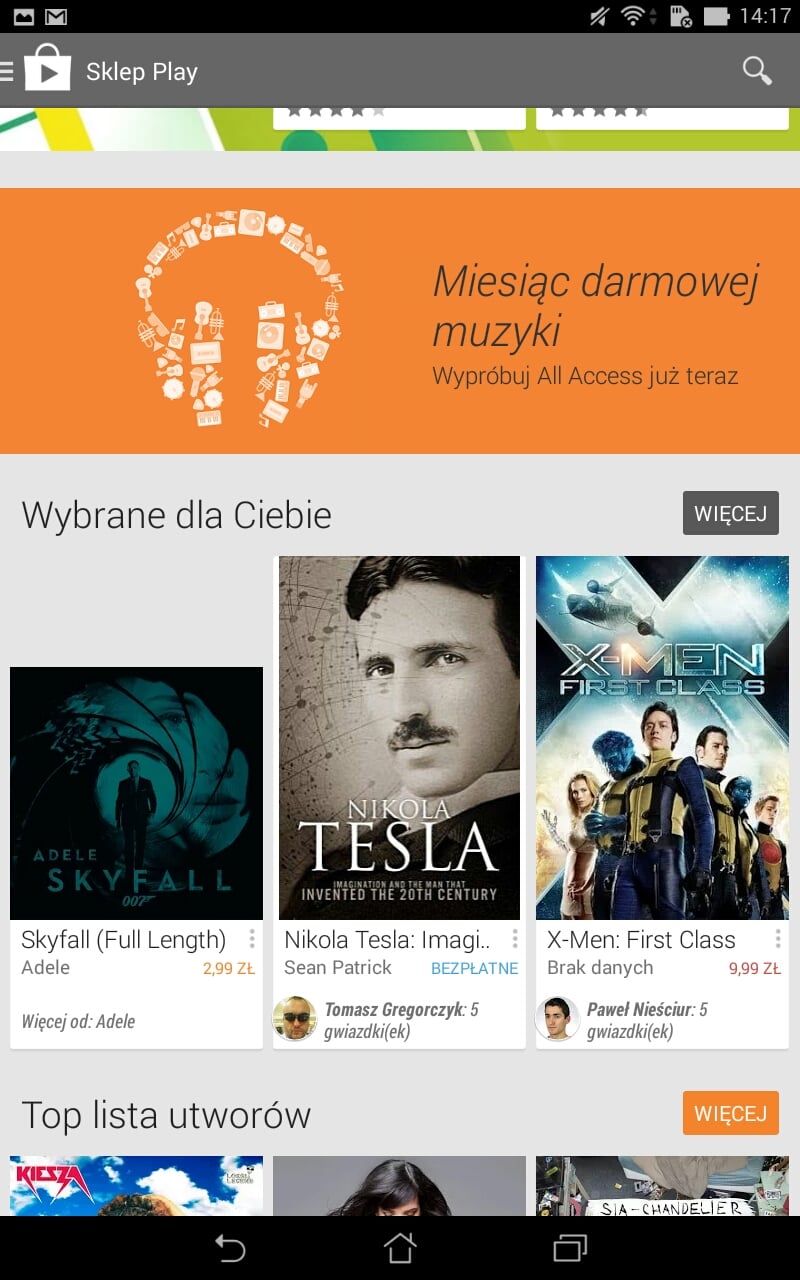Open overflow menu on Skyfall card
The height and width of the screenshot is (1280, 800).
click(x=252, y=940)
